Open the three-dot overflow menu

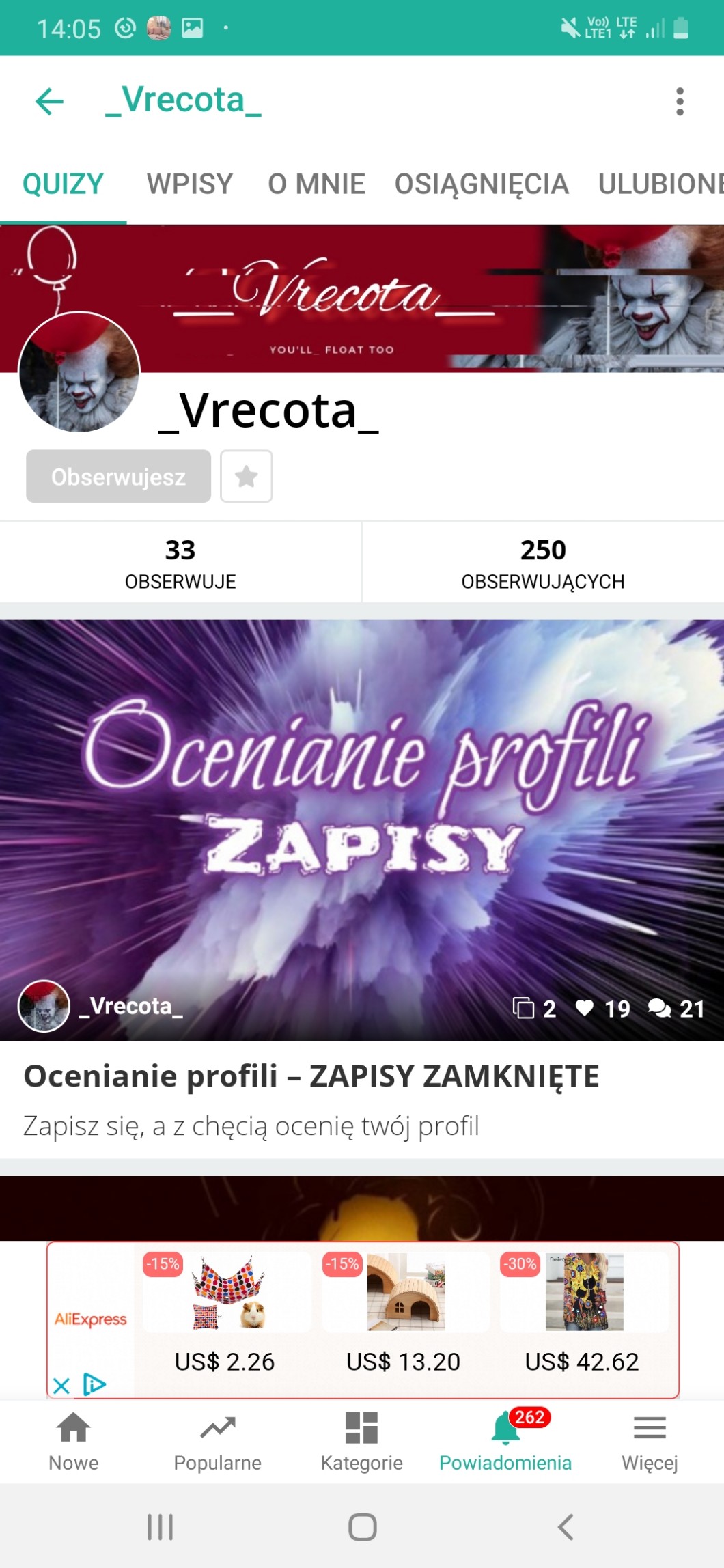(x=679, y=102)
